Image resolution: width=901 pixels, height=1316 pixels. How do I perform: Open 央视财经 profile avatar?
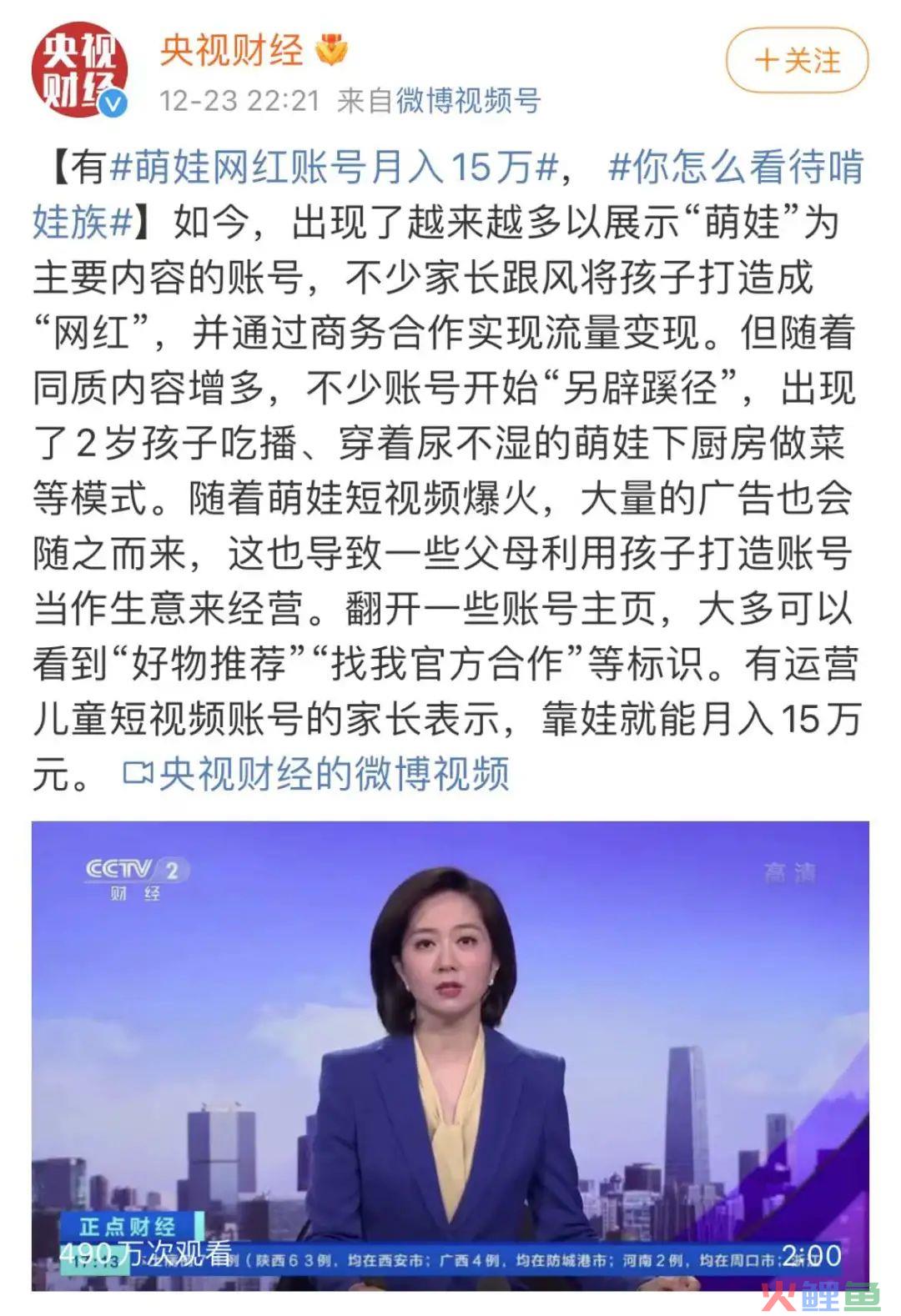(x=78, y=70)
